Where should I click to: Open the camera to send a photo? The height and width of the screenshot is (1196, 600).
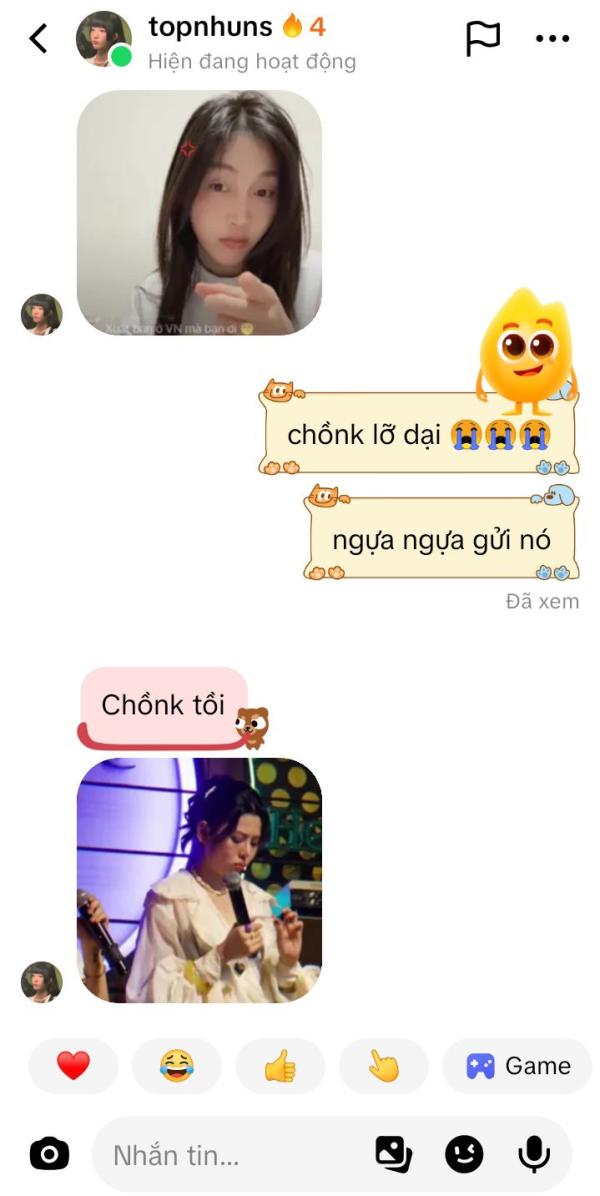pyautogui.click(x=50, y=1154)
